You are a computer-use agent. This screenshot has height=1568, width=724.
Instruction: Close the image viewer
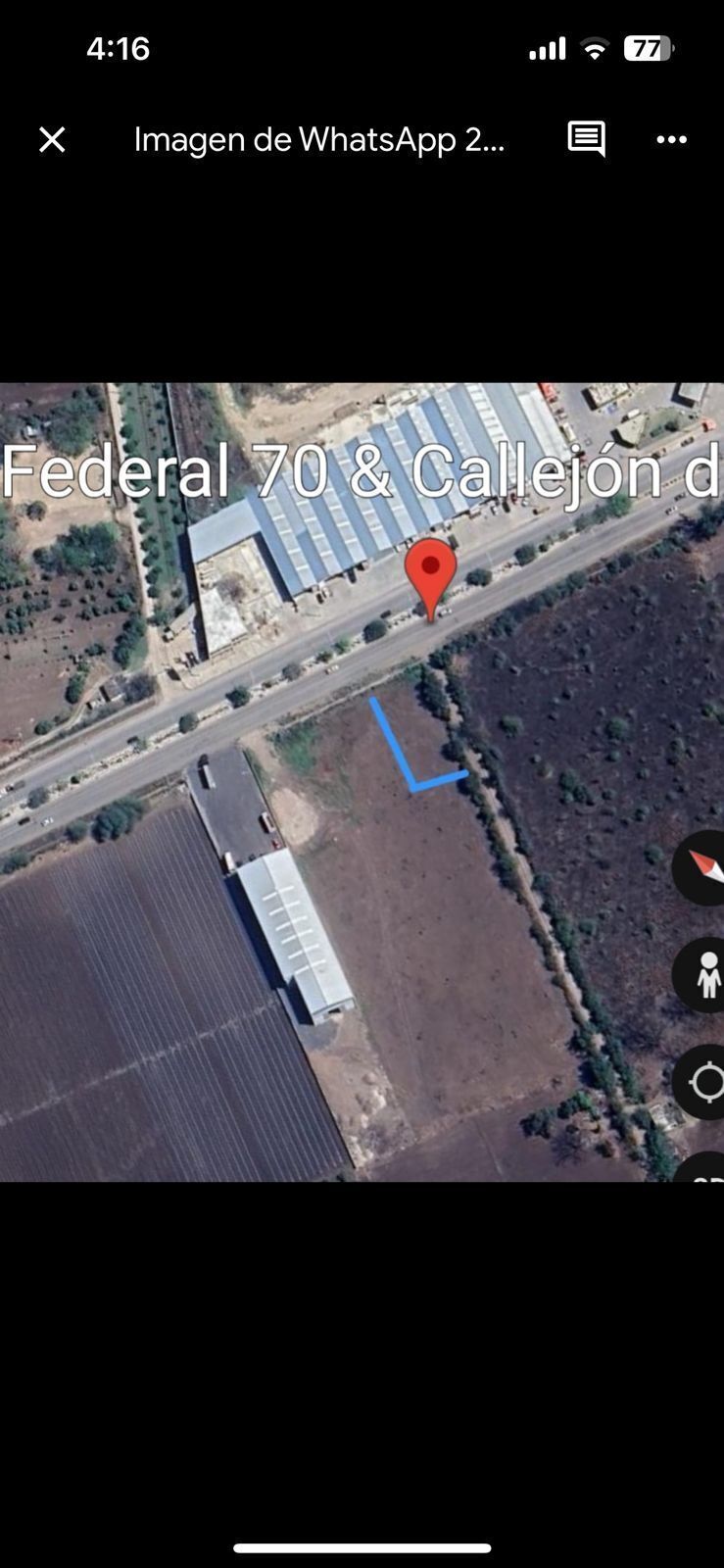pos(52,140)
